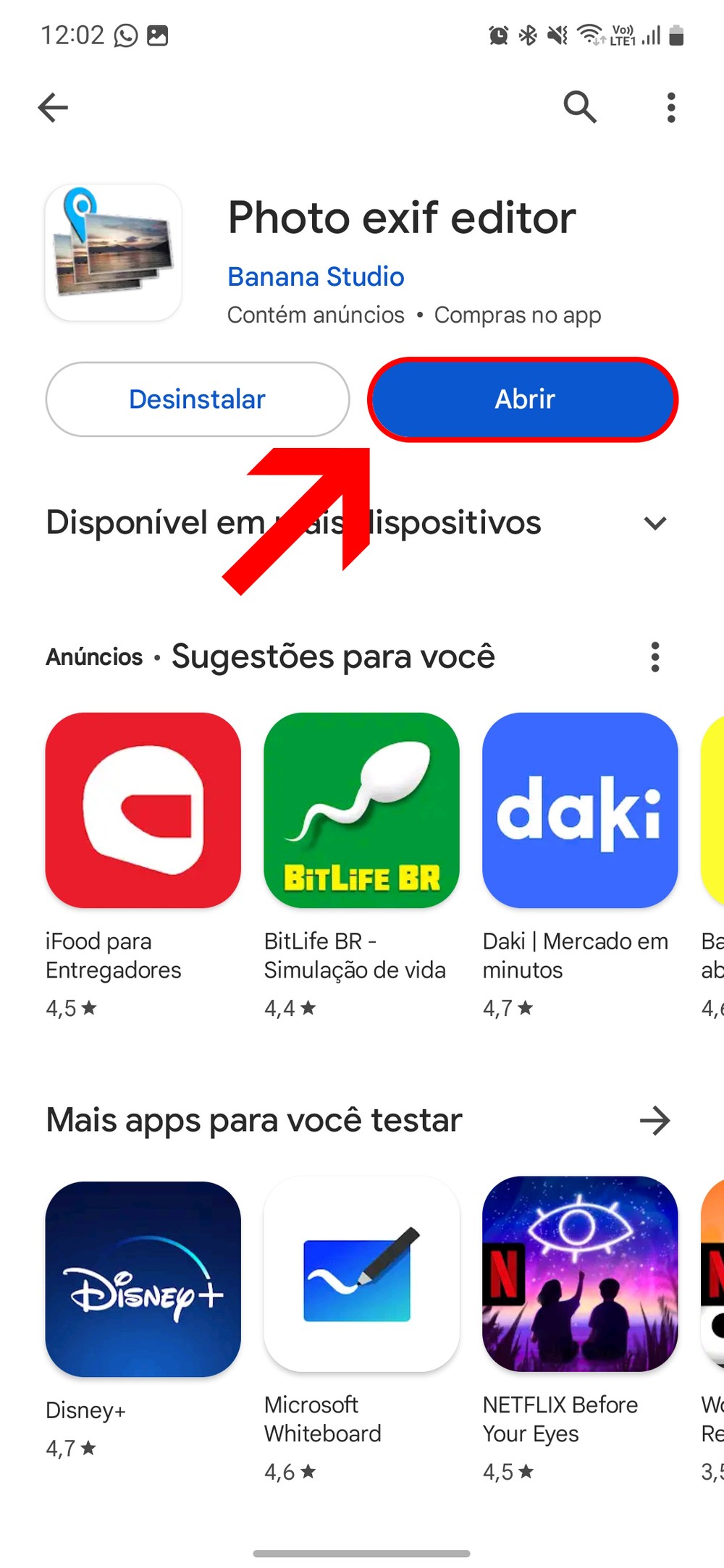Expand Disponível em mais dispositivos section
The height and width of the screenshot is (1568, 724).
654,523
